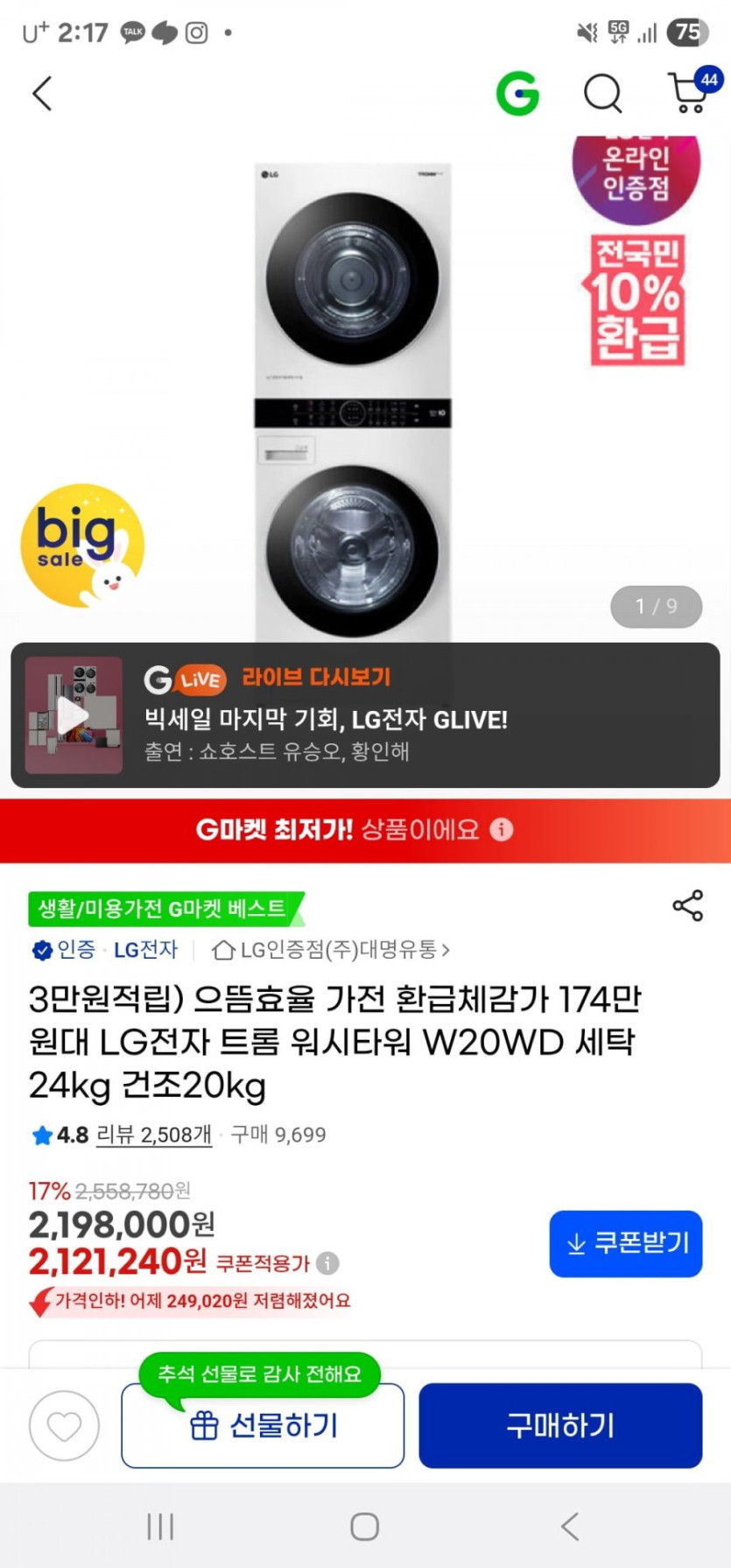Go back using the top-left arrow
The image size is (731, 1568).
42,94
